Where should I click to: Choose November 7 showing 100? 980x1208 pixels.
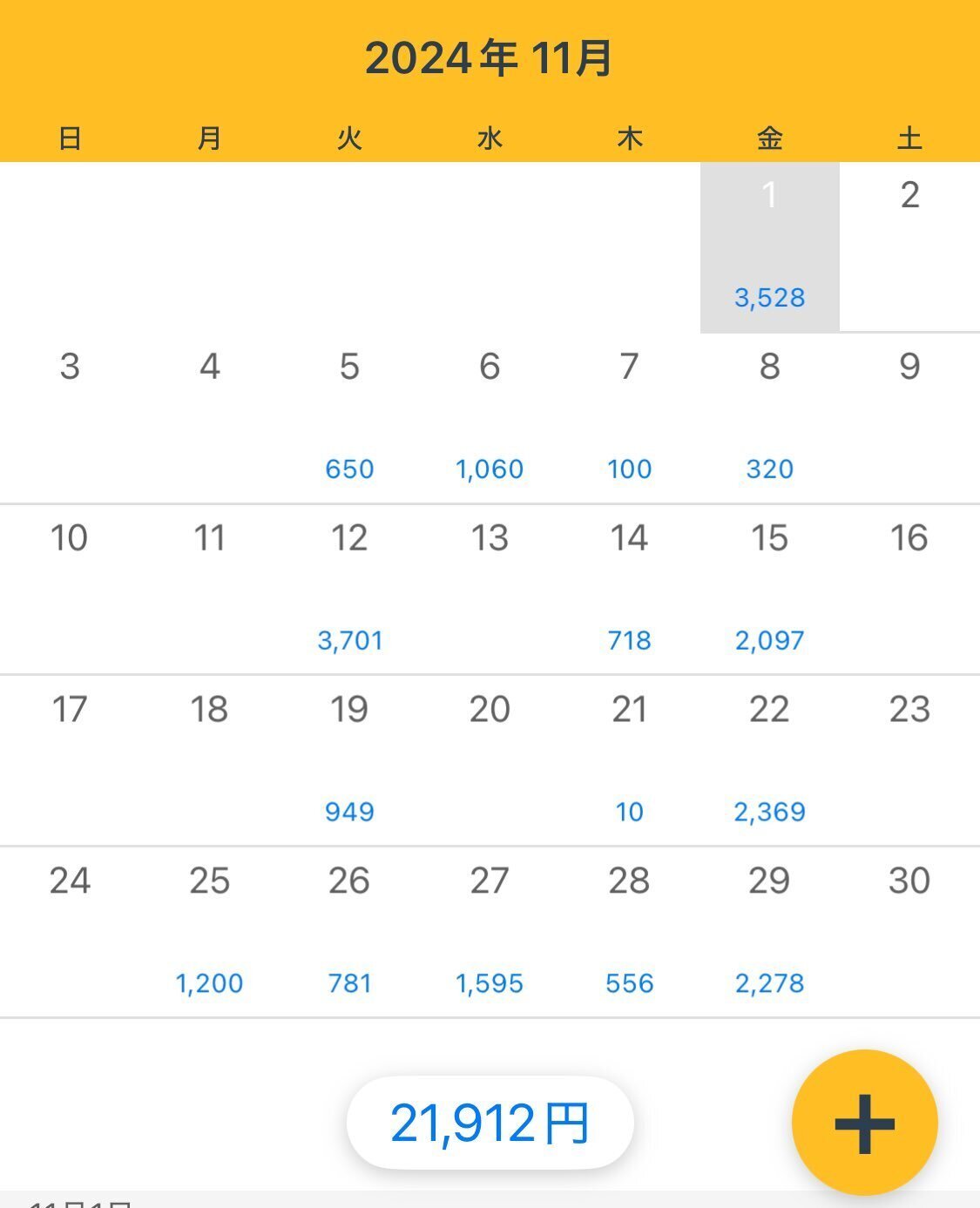click(x=629, y=417)
